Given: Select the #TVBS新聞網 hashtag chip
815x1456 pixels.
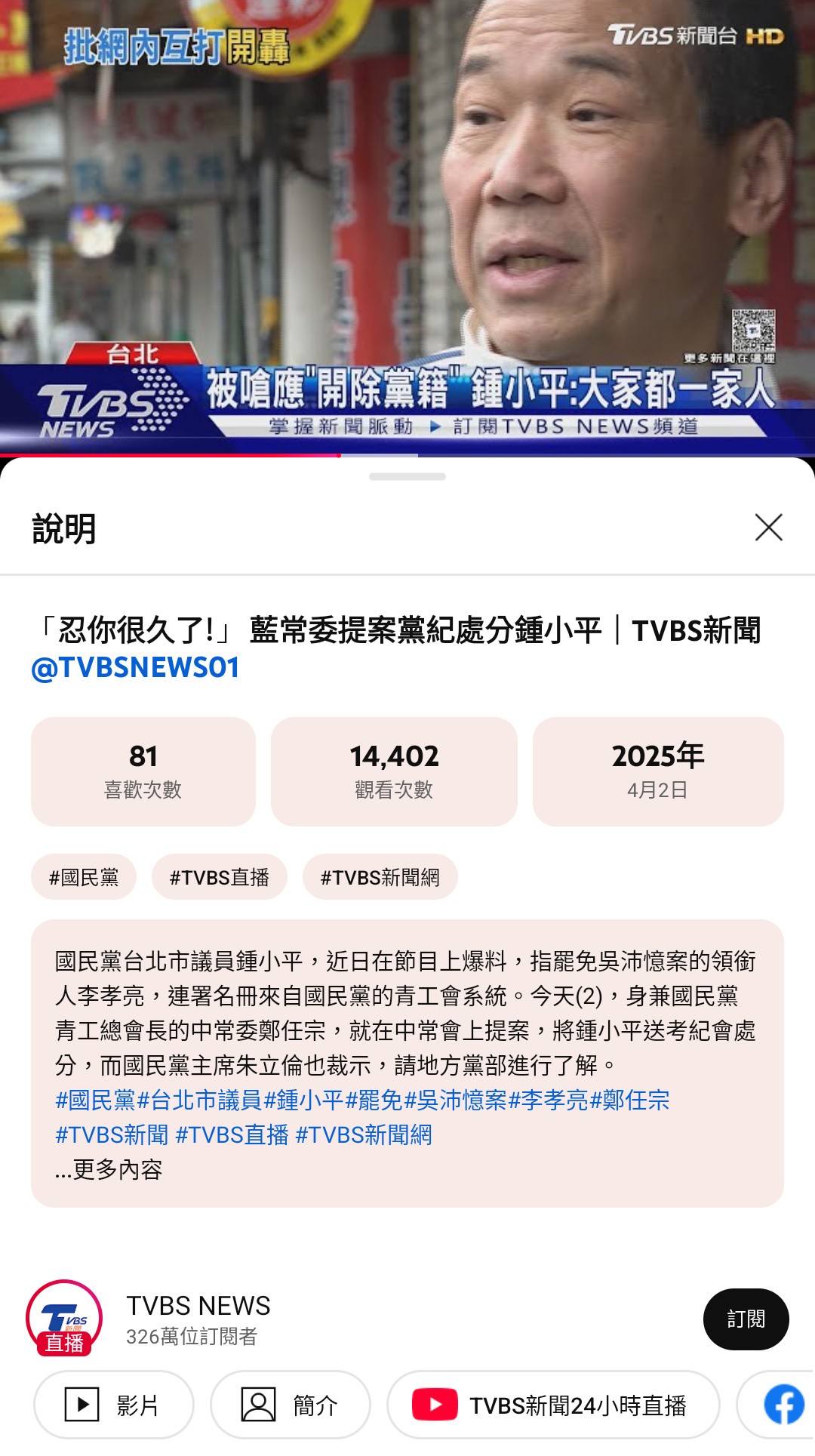Looking at the screenshot, I should [x=380, y=877].
